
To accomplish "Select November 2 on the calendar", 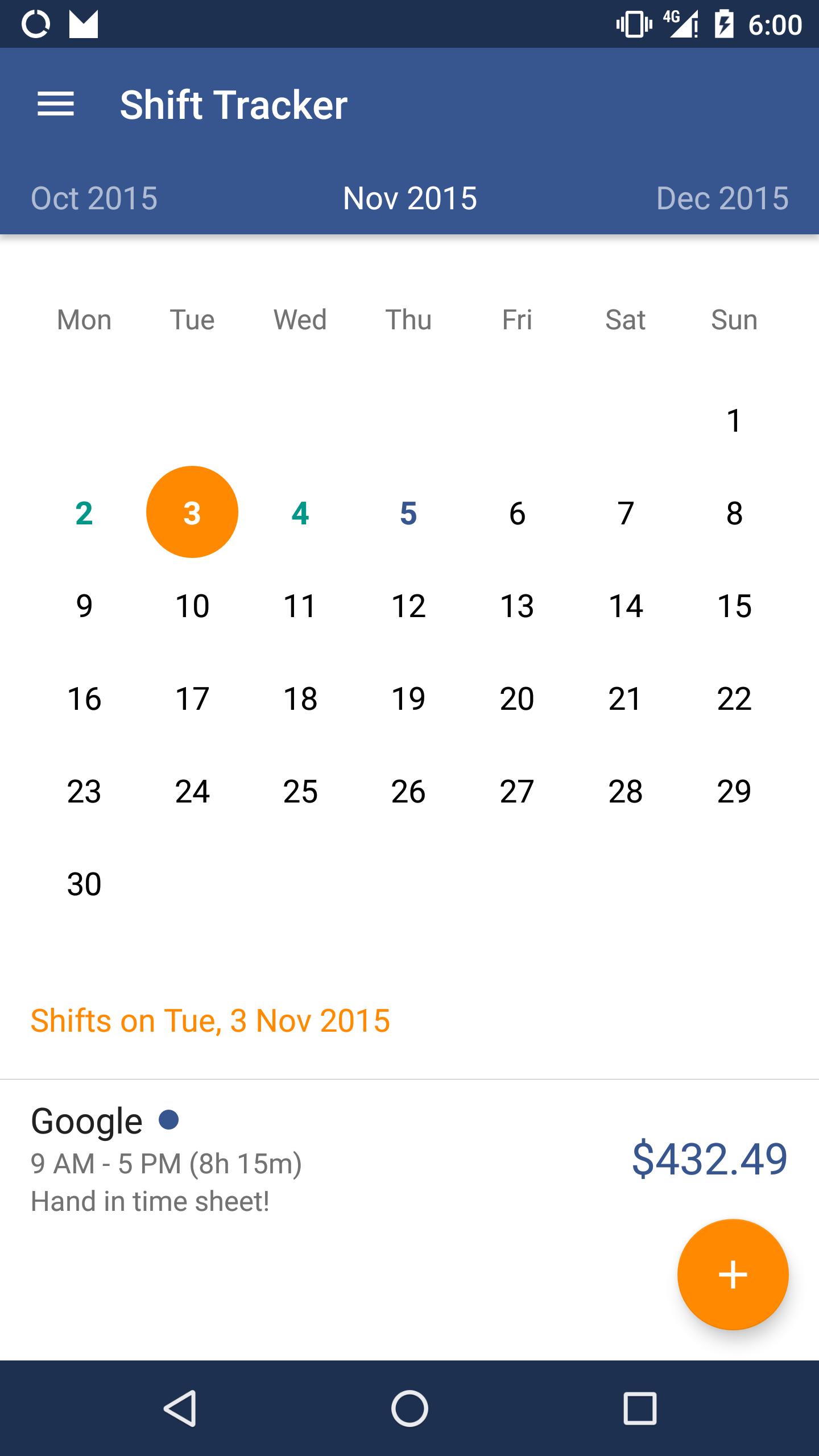I will pos(84,513).
